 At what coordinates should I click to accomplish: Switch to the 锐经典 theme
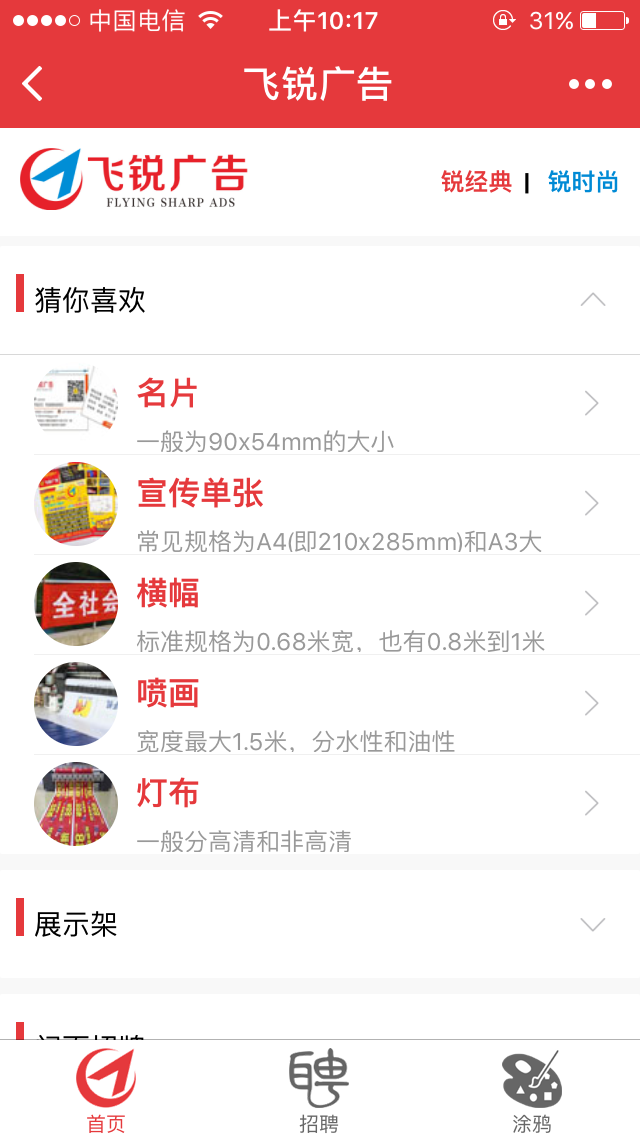(476, 182)
